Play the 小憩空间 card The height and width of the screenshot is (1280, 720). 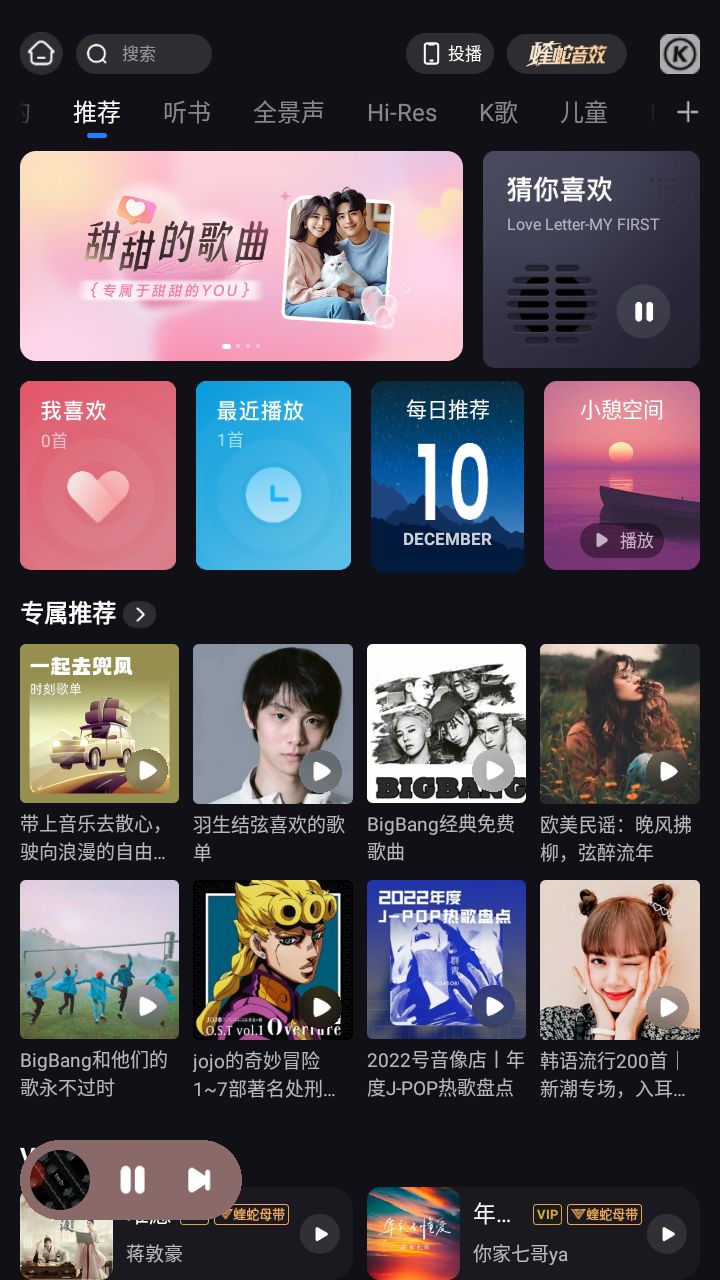[x=622, y=540]
